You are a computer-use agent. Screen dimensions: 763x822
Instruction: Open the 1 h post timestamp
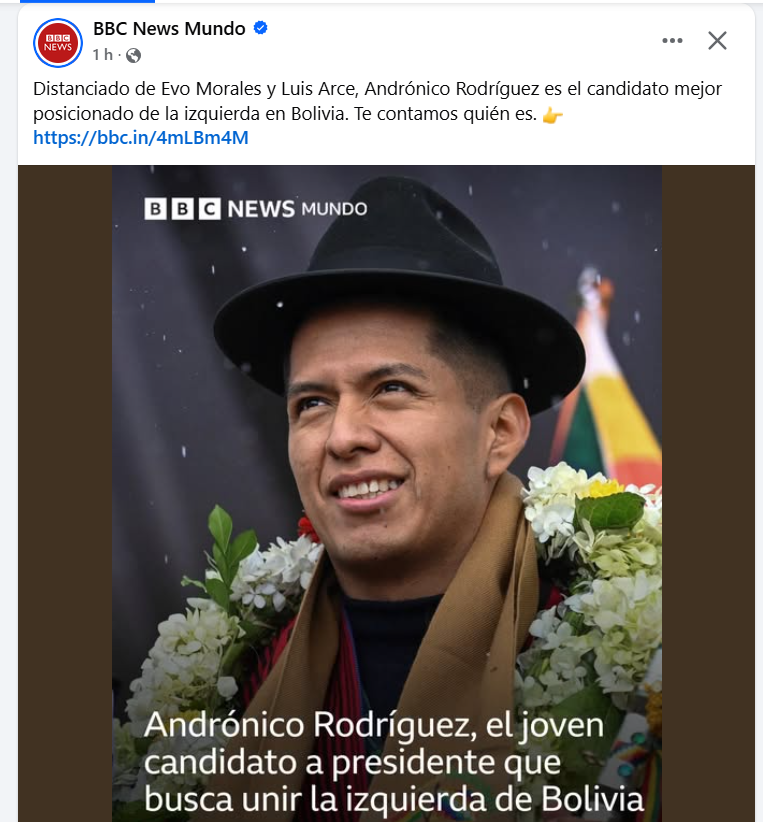pos(102,55)
